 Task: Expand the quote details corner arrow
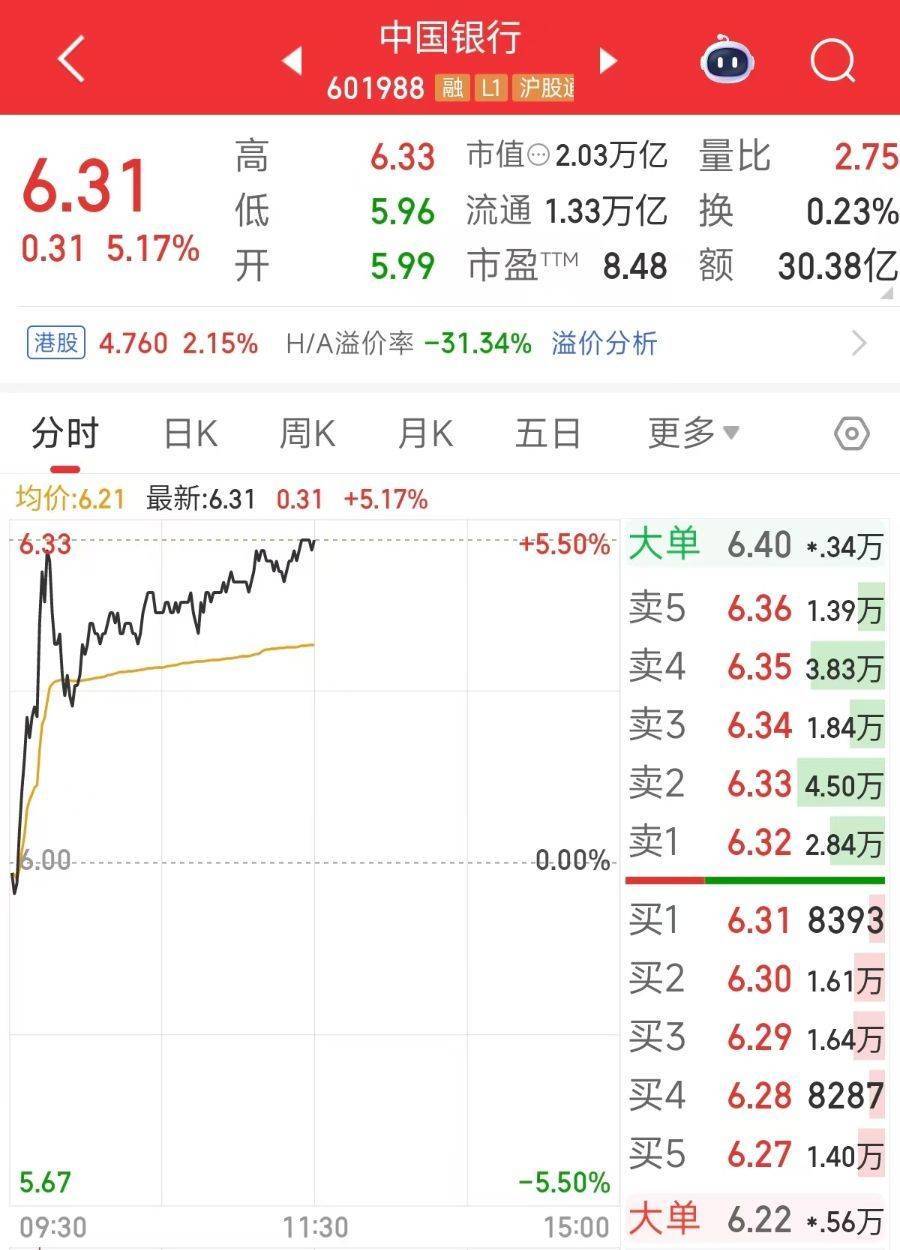coord(886,293)
